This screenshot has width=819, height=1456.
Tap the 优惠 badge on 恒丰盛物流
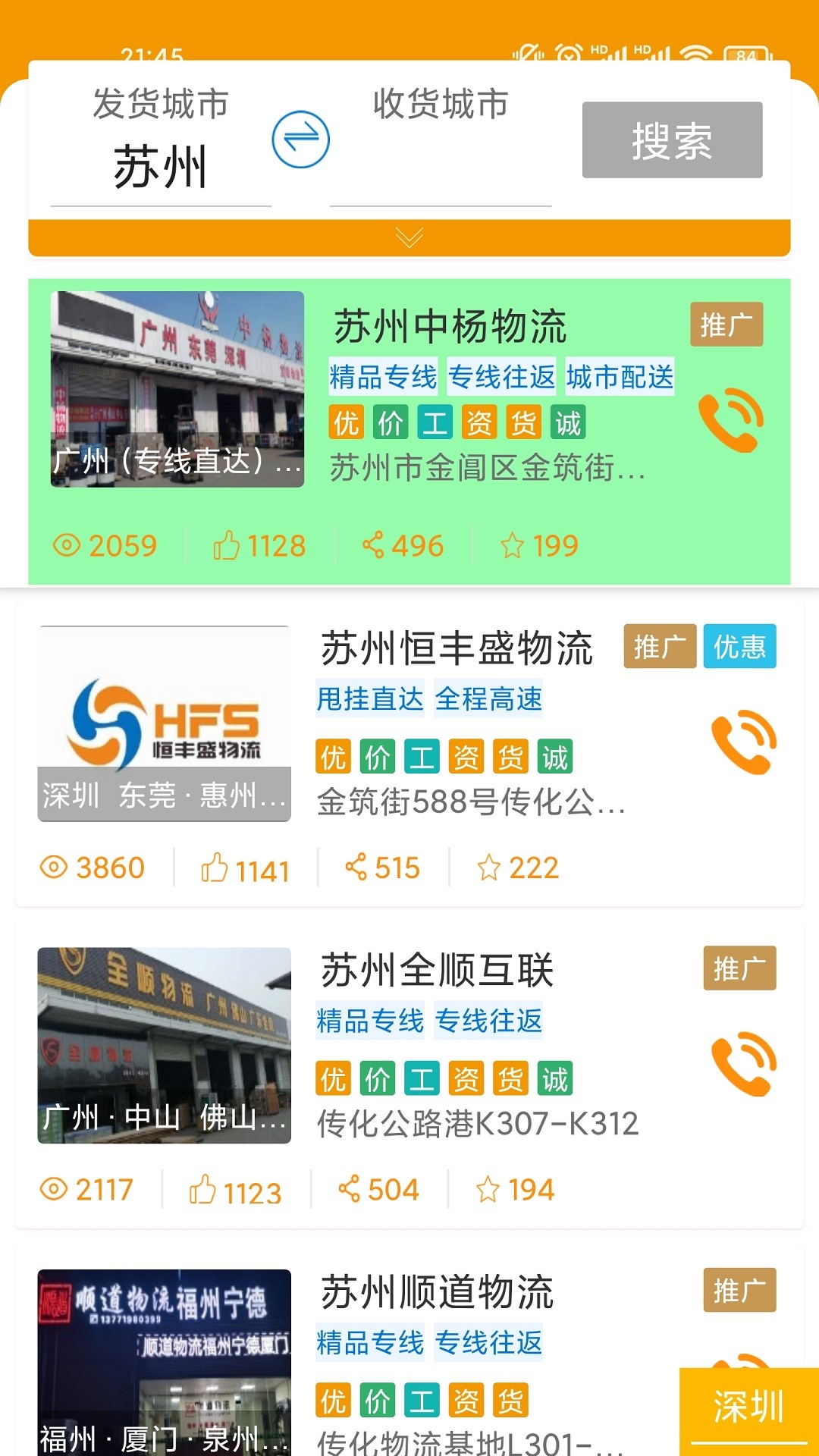coord(740,647)
